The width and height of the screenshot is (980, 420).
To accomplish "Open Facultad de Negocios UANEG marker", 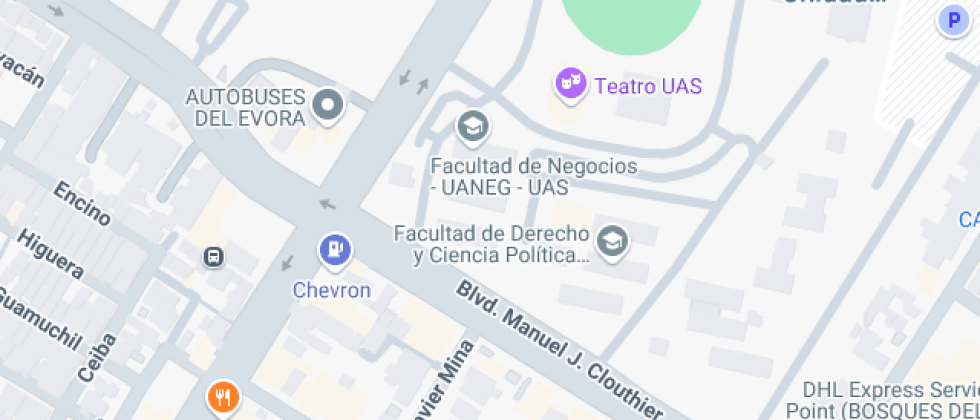I will 471,127.
